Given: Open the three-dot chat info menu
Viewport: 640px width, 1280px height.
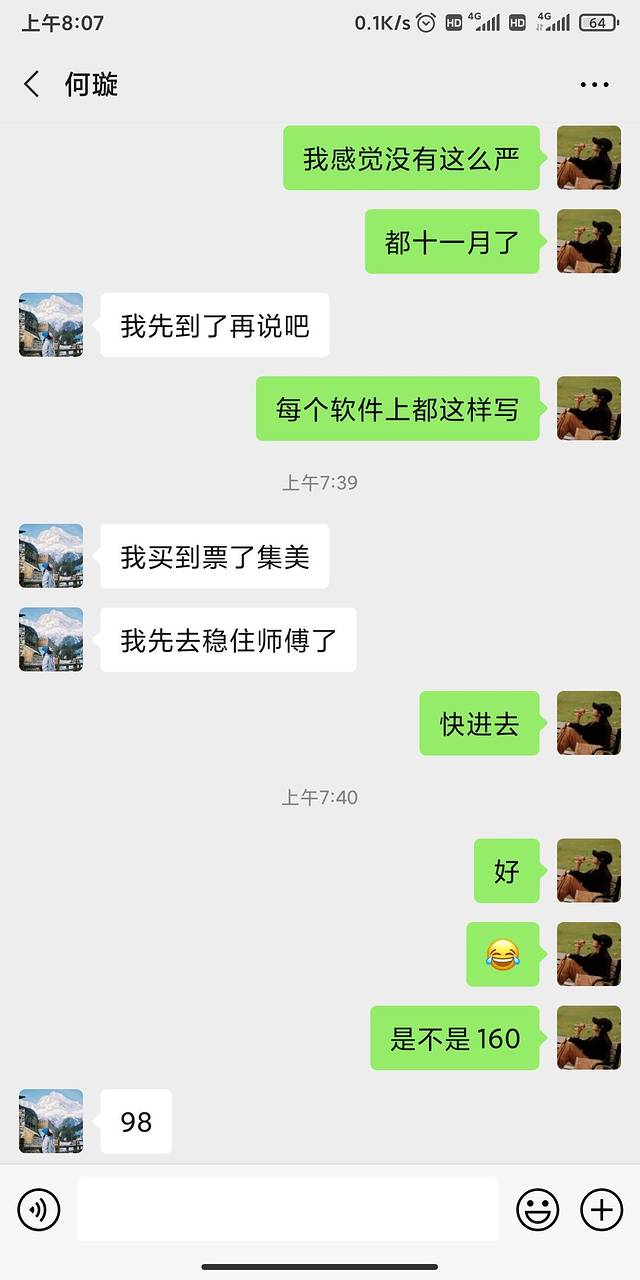Looking at the screenshot, I should click(594, 85).
